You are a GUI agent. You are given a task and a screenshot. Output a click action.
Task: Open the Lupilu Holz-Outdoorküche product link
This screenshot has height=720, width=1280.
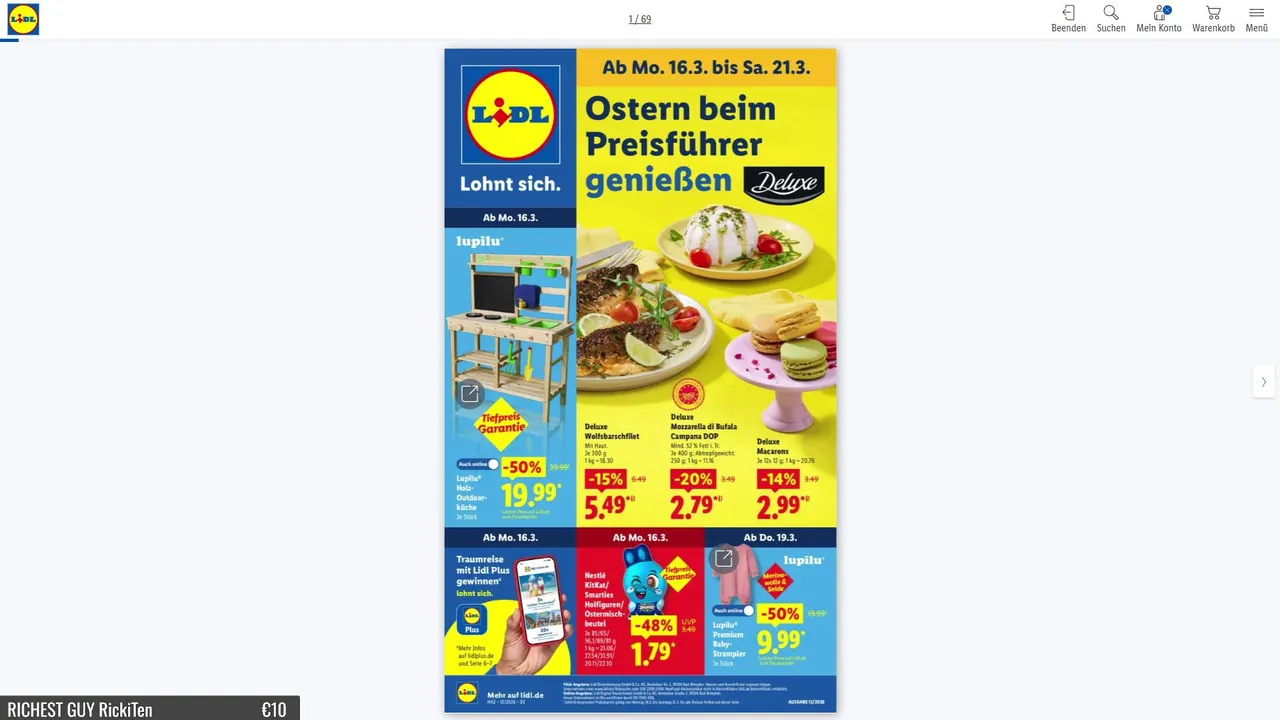470,393
